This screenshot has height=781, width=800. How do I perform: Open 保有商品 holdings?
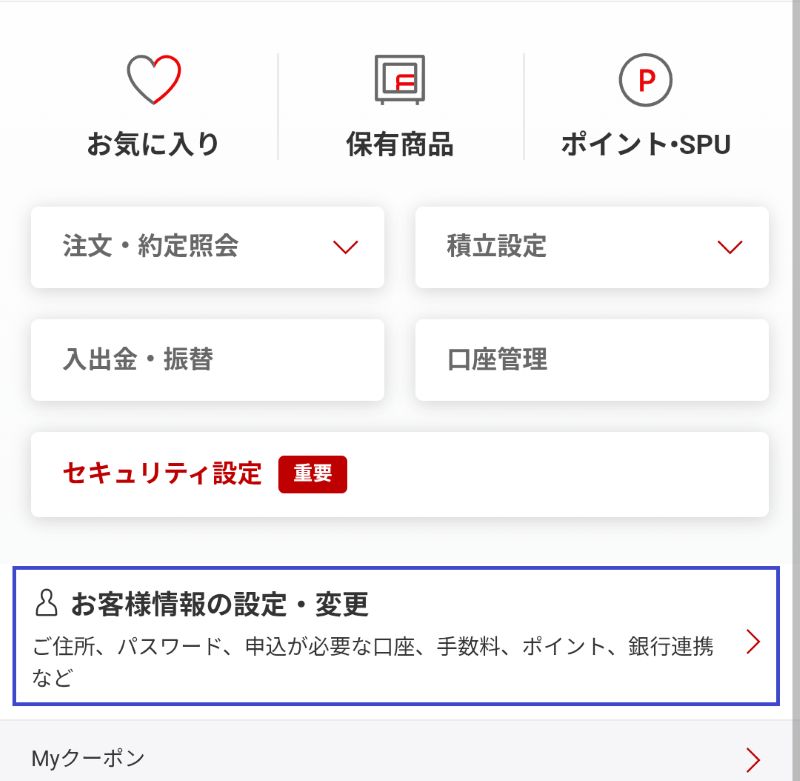tap(399, 106)
